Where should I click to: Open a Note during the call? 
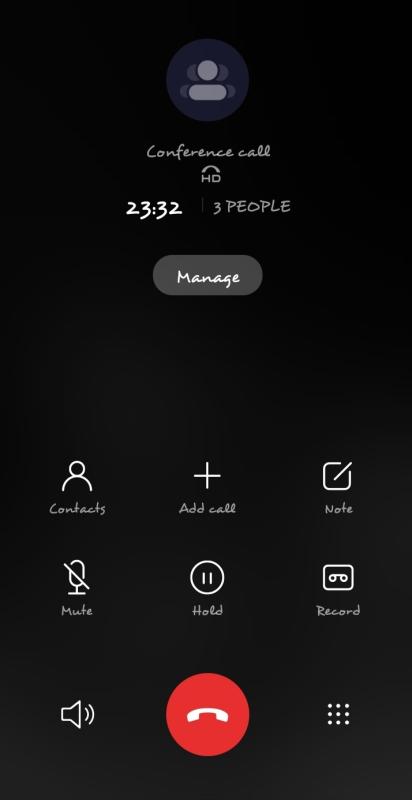point(338,487)
